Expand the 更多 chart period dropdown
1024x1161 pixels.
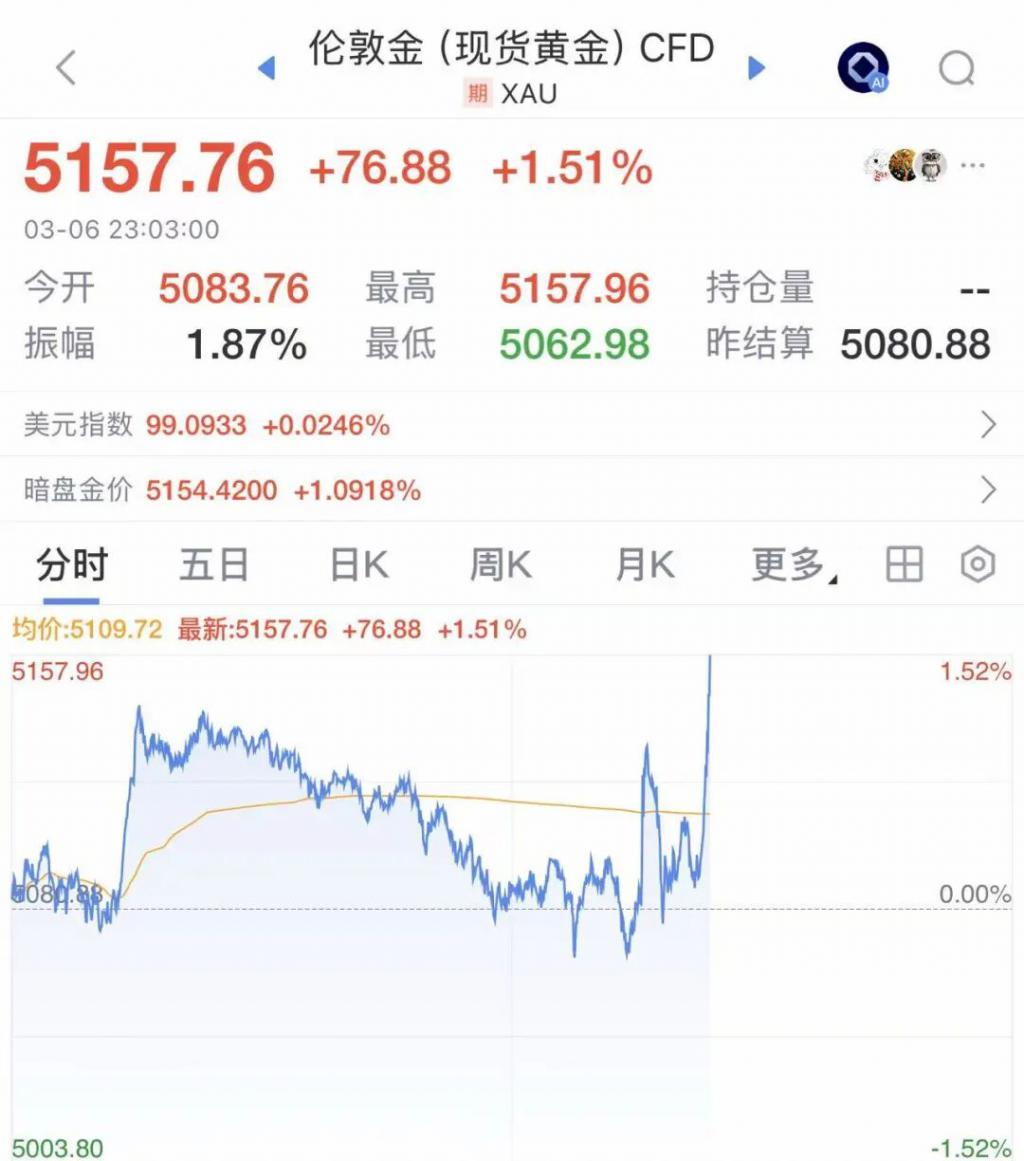793,566
